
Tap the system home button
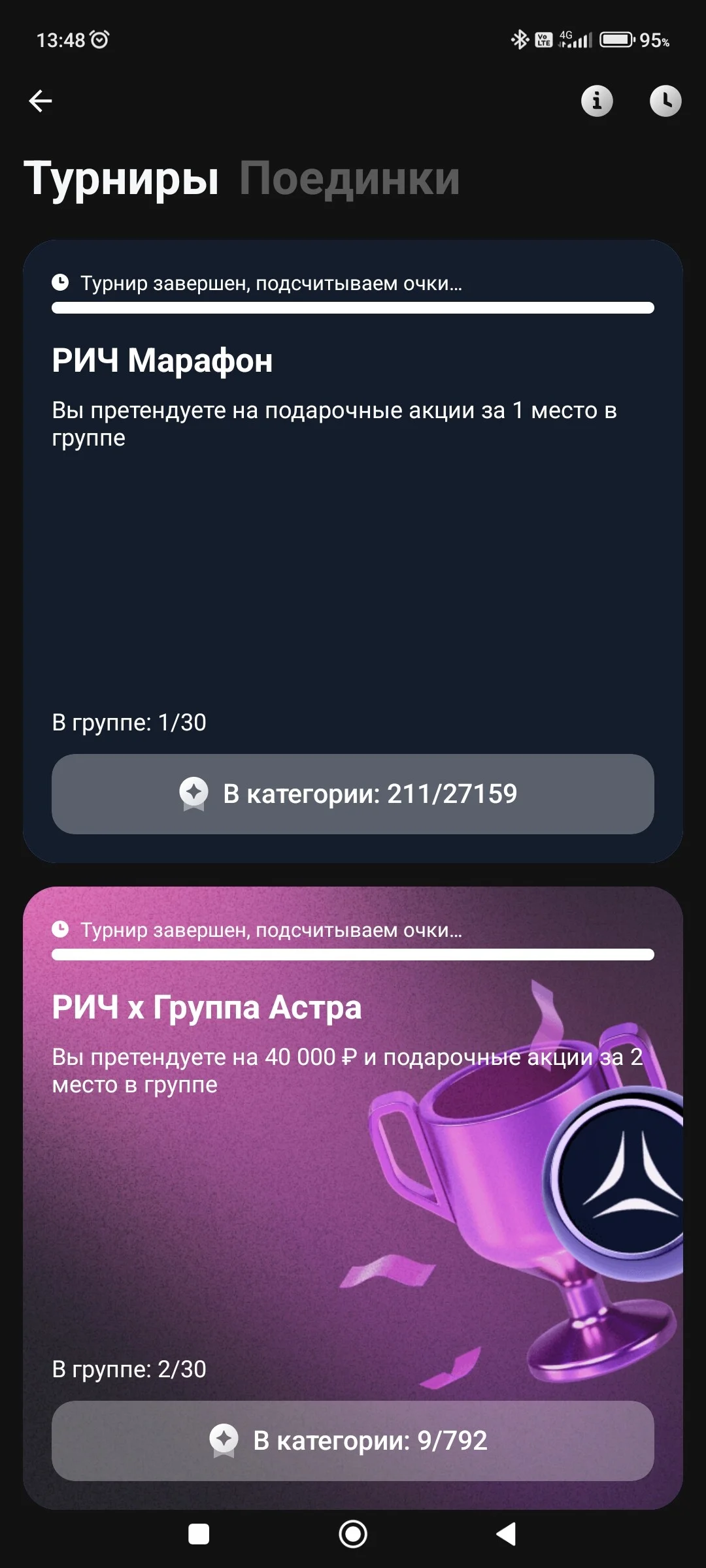353,1534
